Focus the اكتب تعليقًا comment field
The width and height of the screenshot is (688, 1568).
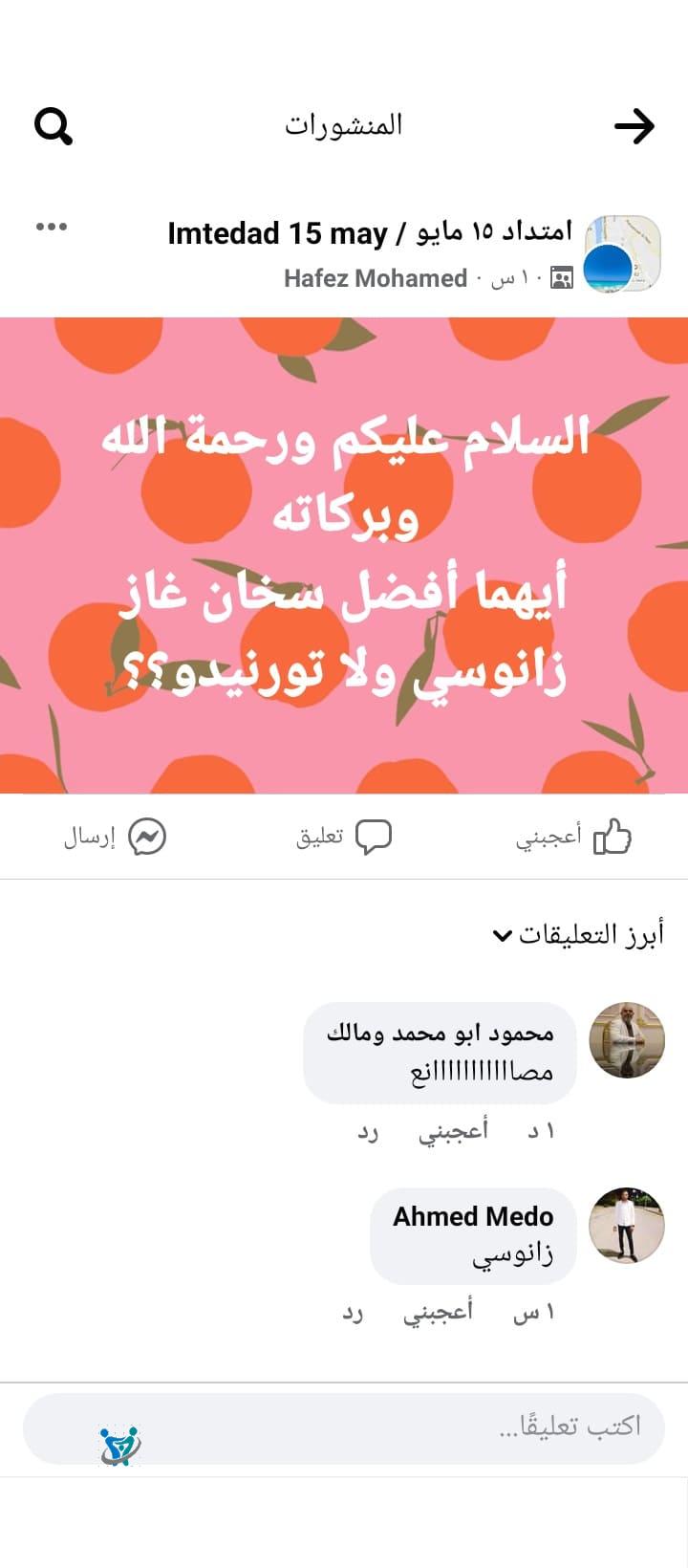point(344,1428)
